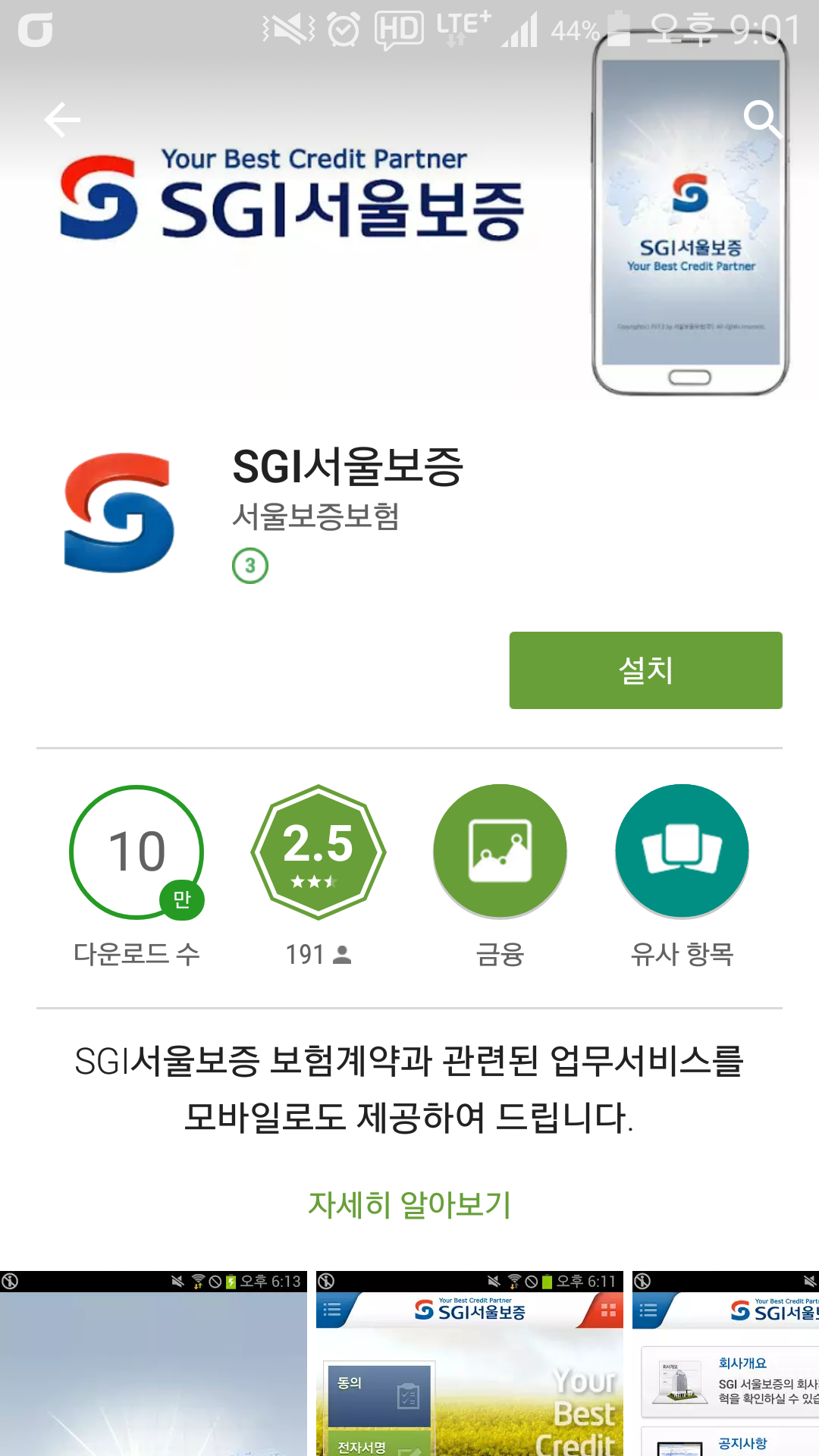Open the search magnifier icon
Image resolution: width=819 pixels, height=1456 pixels.
click(x=761, y=119)
